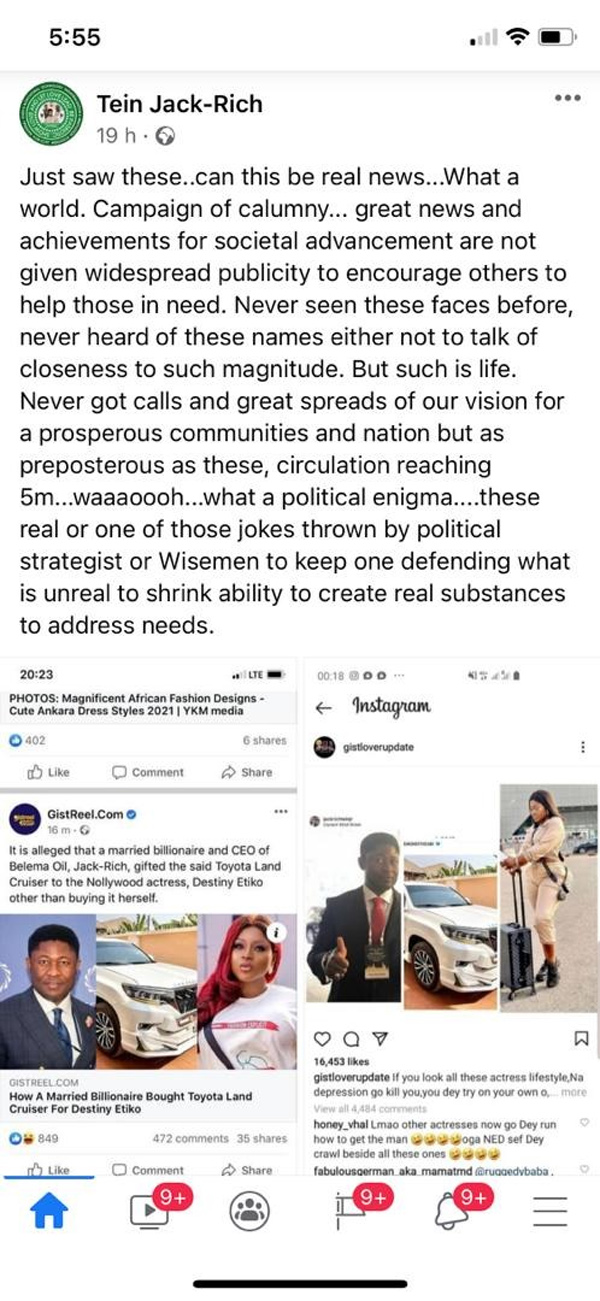Open the post's three-dot options menu

coord(566,98)
